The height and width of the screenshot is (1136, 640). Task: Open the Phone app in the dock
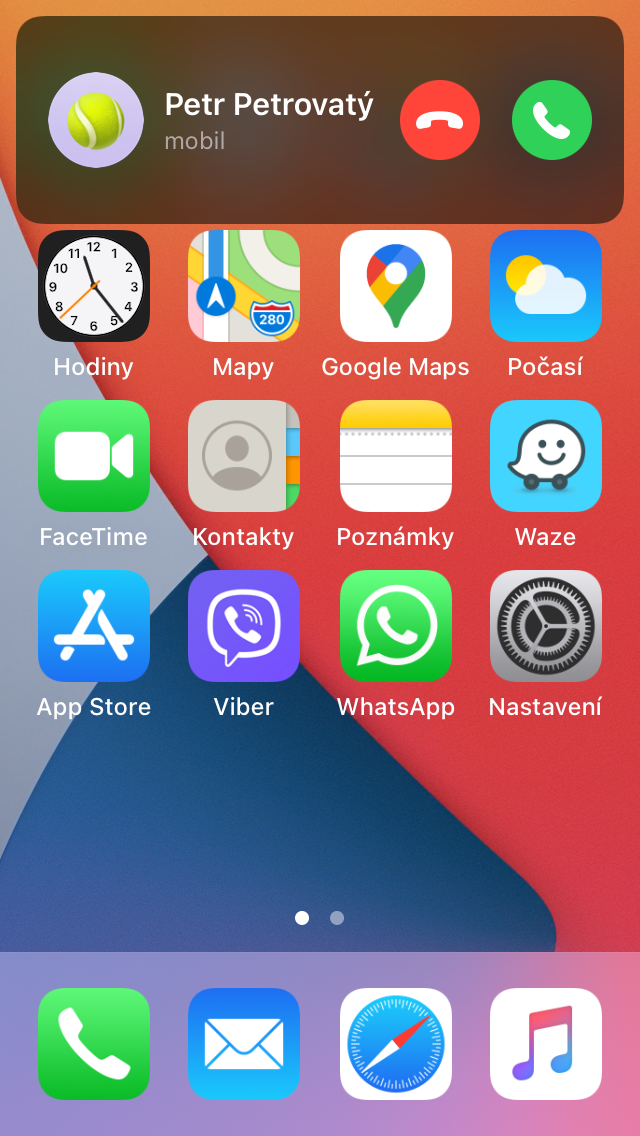tap(94, 1044)
